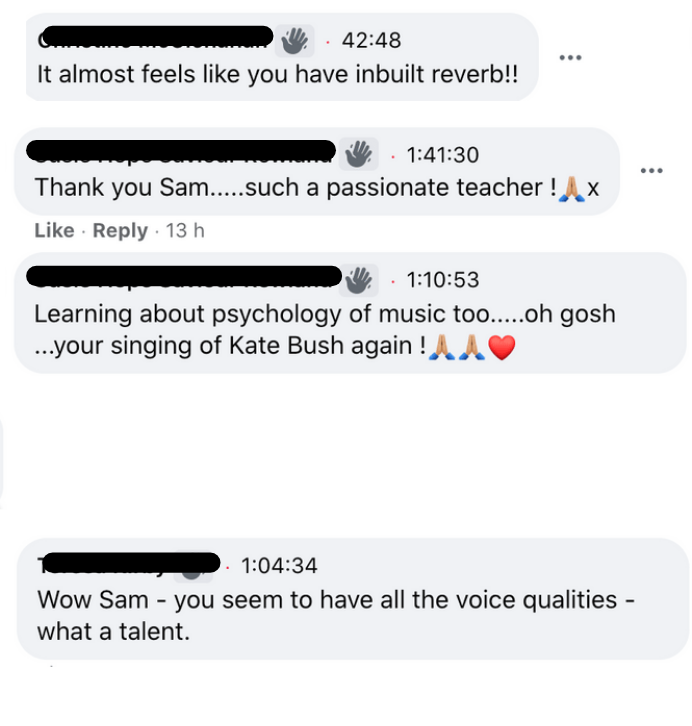Open options for the inbuilt reverb comment
Image resolution: width=692 pixels, height=726 pixels.
[570, 58]
